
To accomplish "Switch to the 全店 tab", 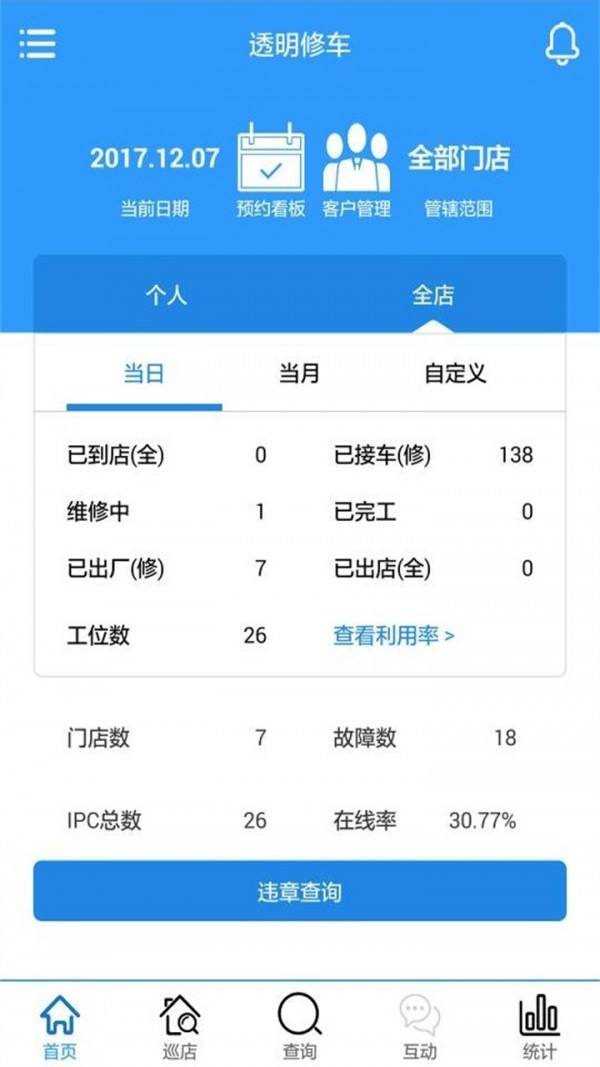I will click(433, 295).
